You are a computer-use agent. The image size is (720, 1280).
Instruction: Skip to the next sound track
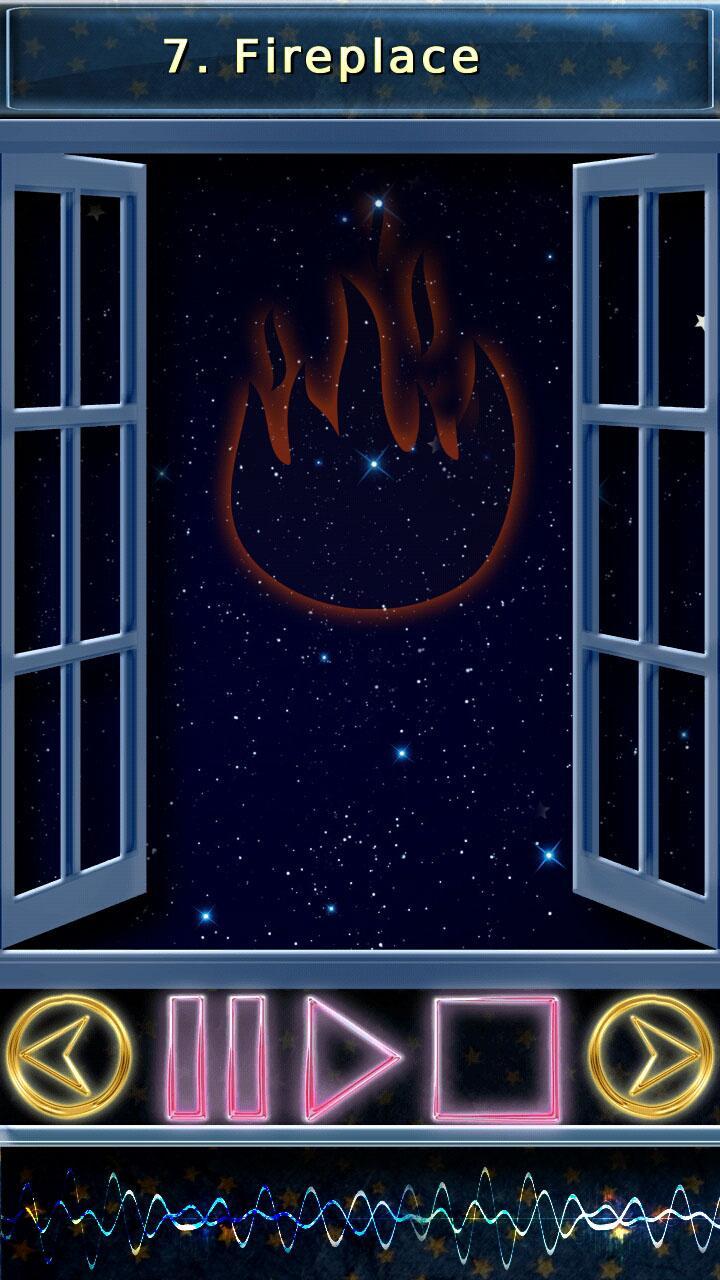tap(651, 1057)
